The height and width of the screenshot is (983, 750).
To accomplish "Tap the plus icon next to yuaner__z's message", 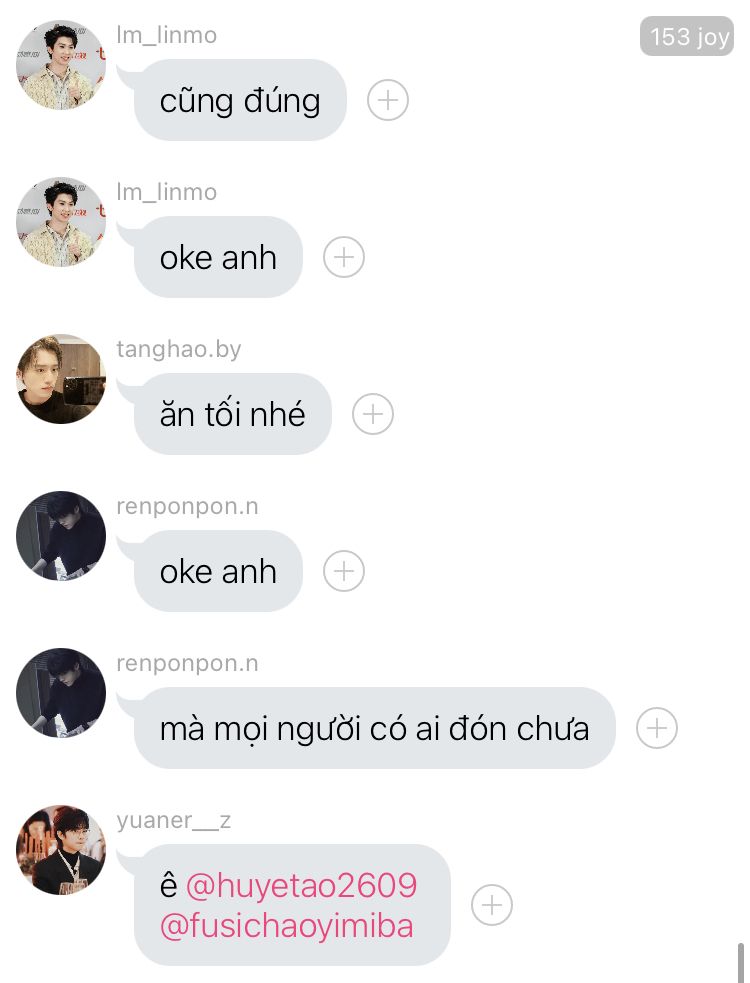I will 492,905.
